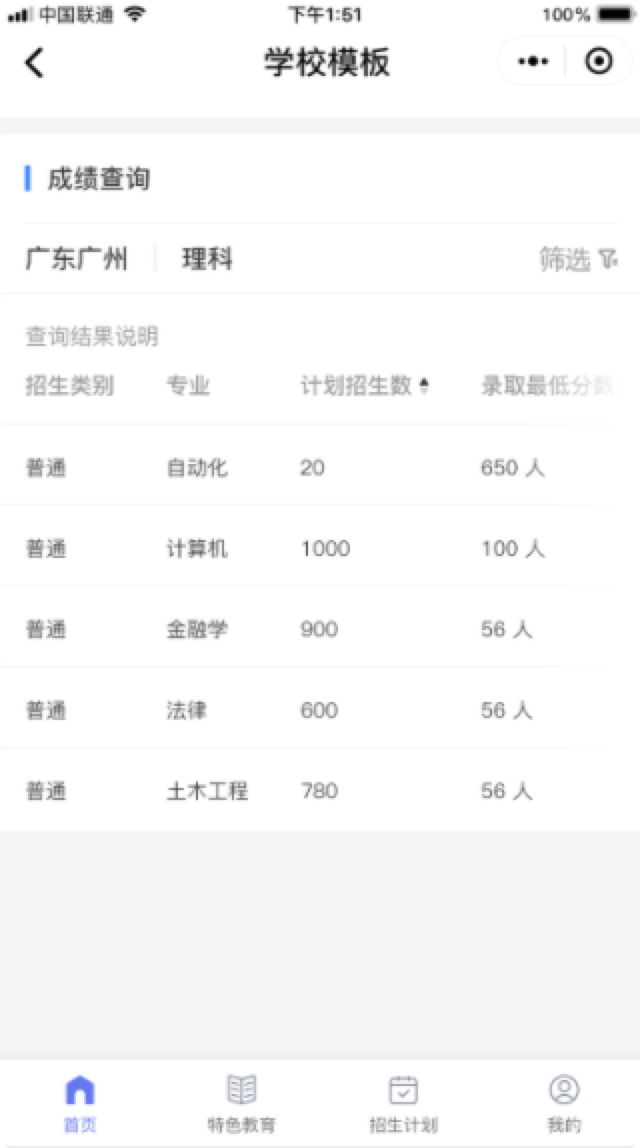Switch to the 首页 tab
The width and height of the screenshot is (640, 1148).
pos(80,1103)
